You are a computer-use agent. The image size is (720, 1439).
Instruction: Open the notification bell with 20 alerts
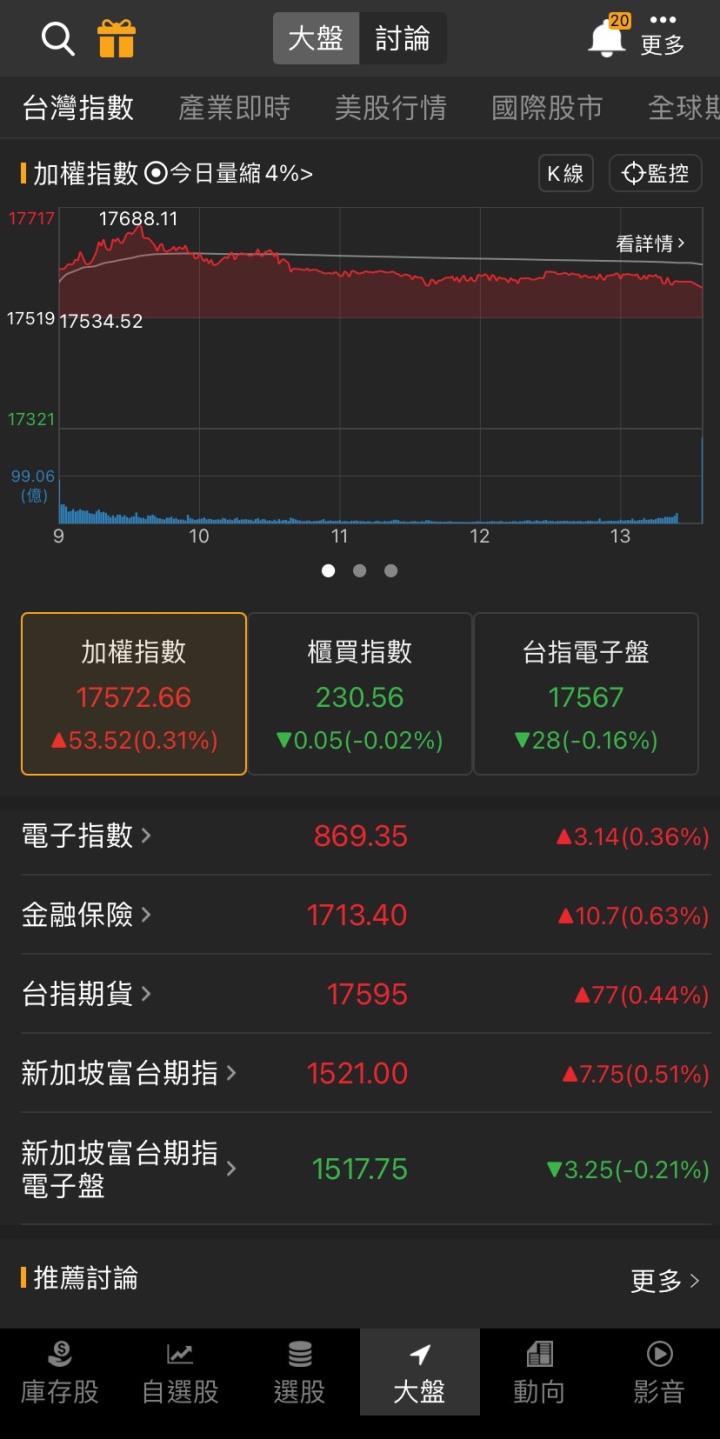[x=606, y=39]
